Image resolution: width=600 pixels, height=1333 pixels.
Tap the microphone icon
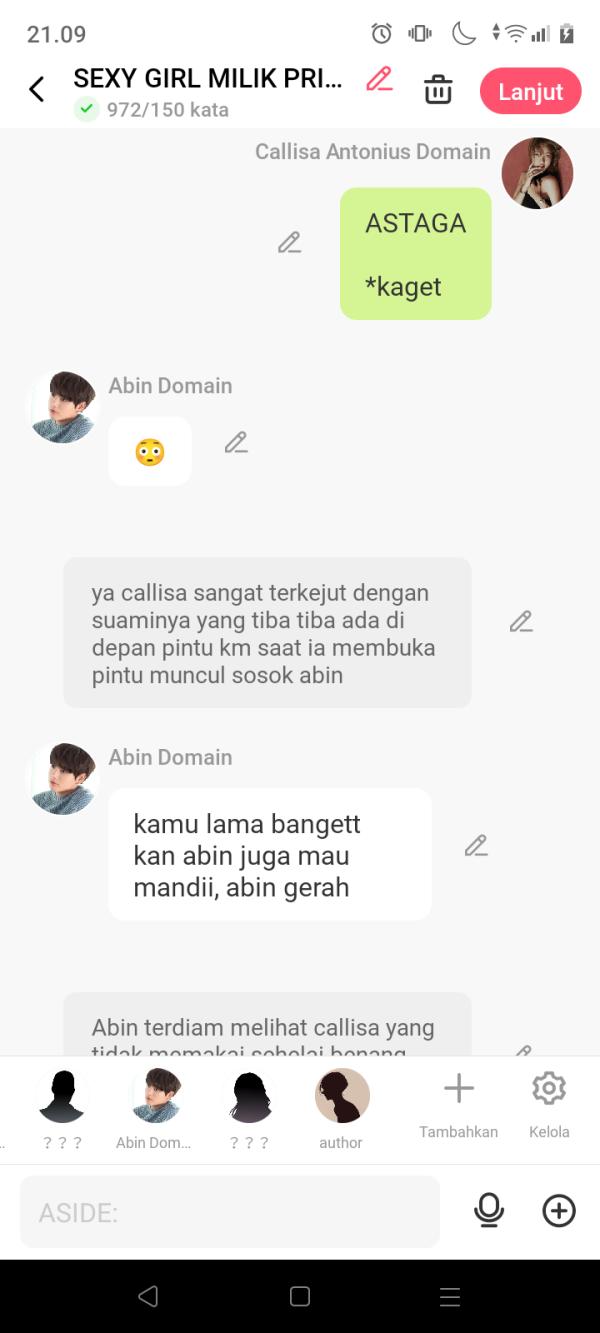(x=489, y=1211)
